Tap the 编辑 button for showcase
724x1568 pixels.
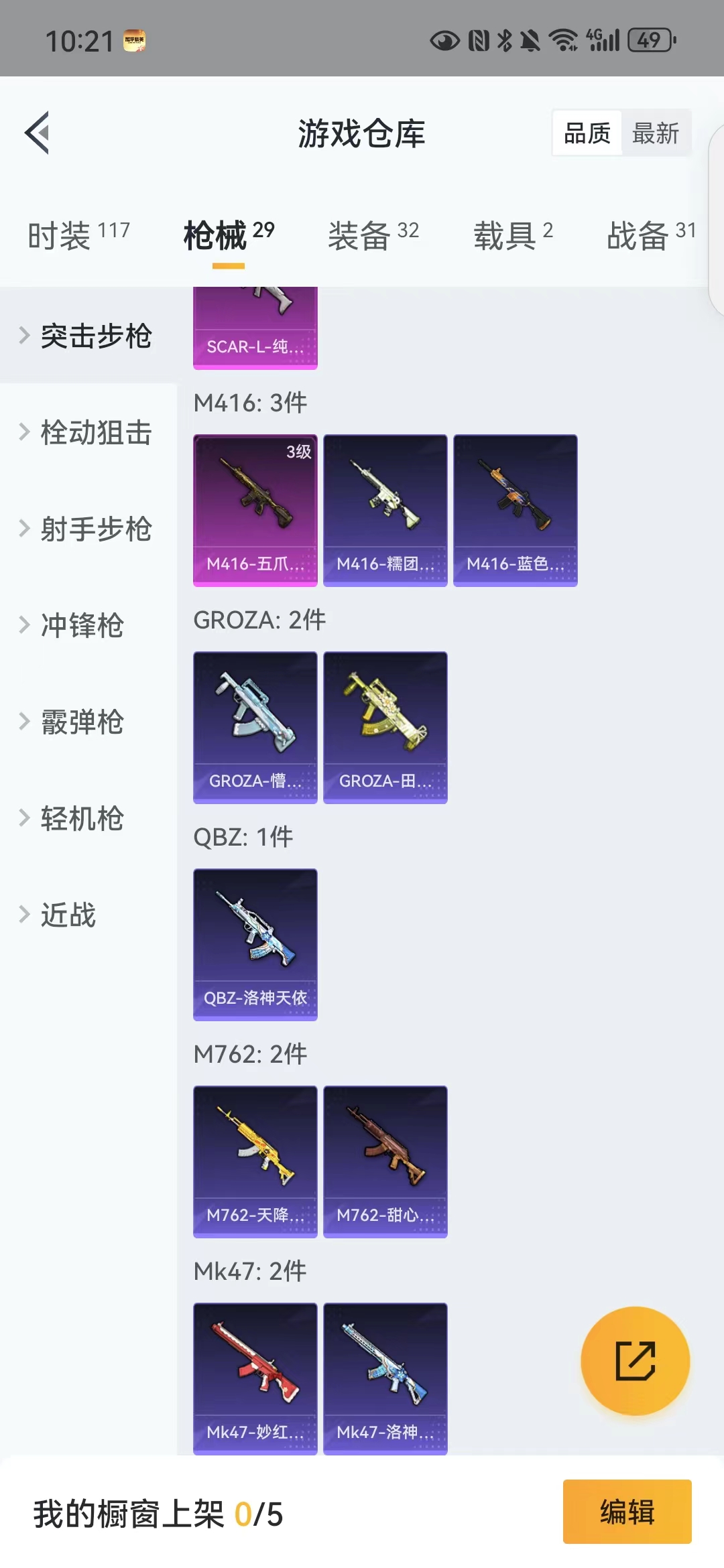(627, 1512)
